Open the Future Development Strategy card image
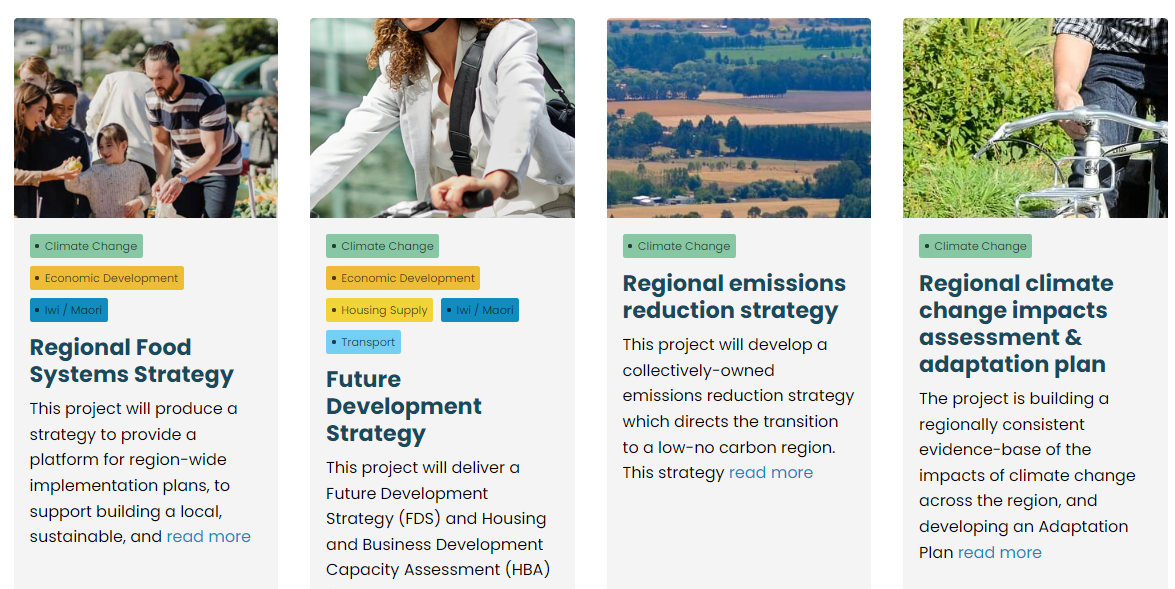Image resolution: width=1175 pixels, height=589 pixels. pyautogui.click(x=442, y=118)
